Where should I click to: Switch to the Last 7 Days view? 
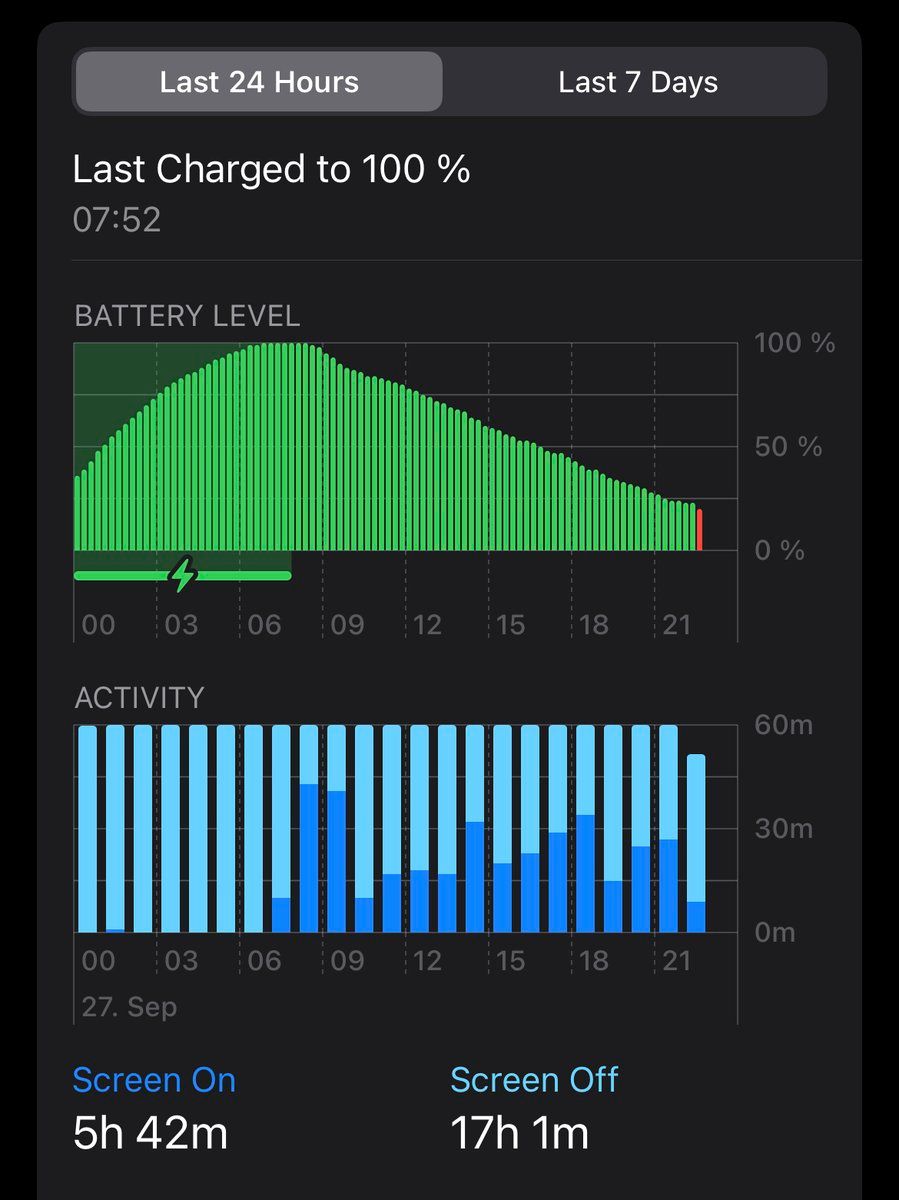(637, 82)
